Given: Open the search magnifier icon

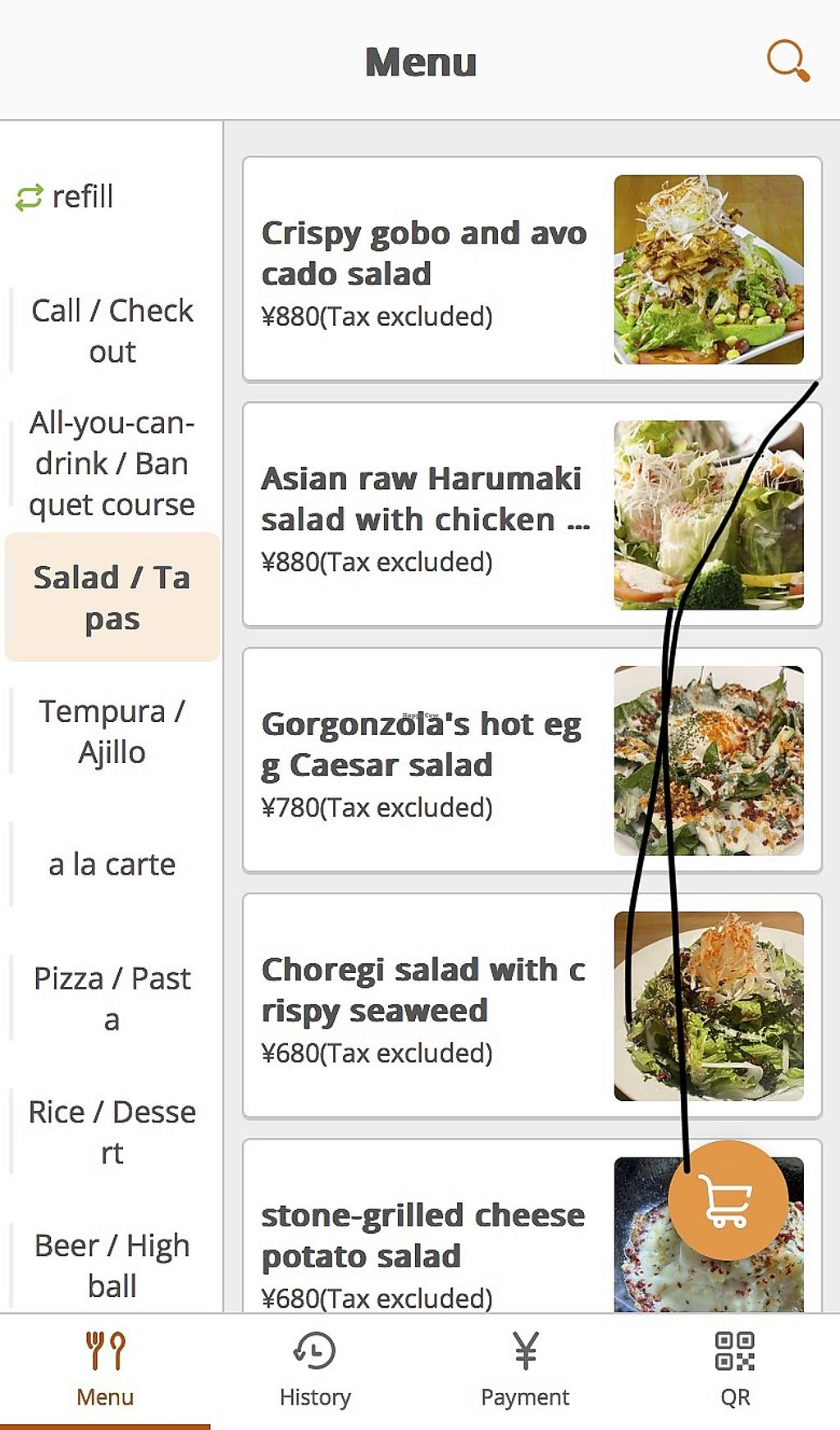Looking at the screenshot, I should point(787,61).
